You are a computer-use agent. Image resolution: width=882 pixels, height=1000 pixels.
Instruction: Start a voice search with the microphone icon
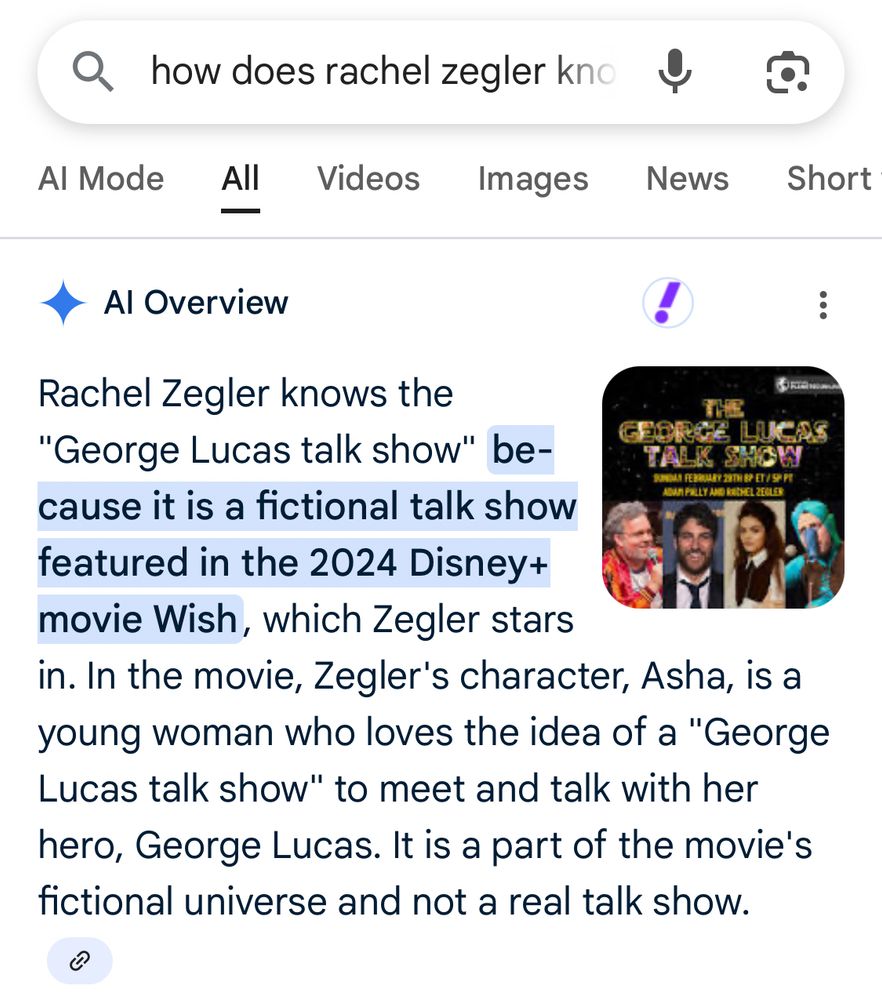[x=676, y=71]
